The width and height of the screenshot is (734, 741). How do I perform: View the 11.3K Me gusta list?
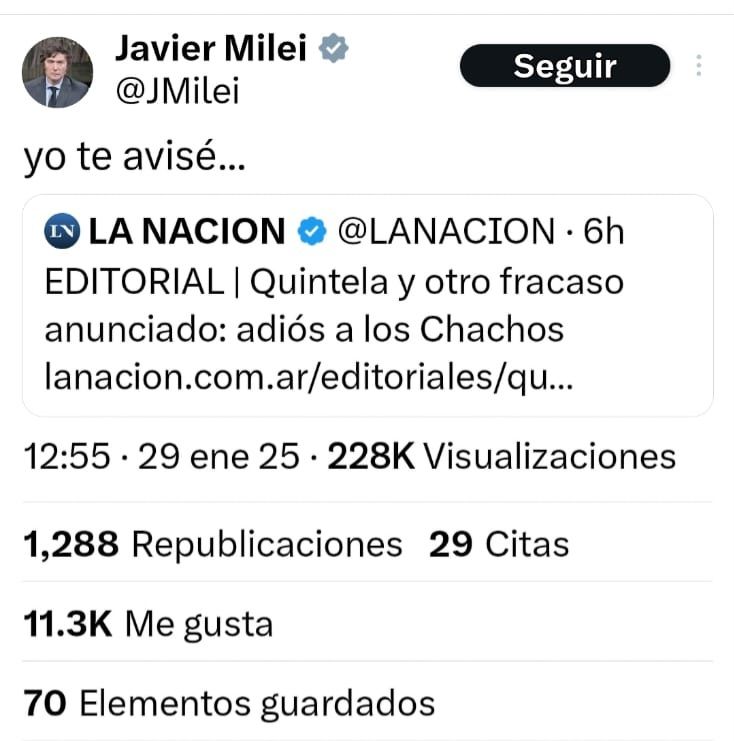(148, 624)
